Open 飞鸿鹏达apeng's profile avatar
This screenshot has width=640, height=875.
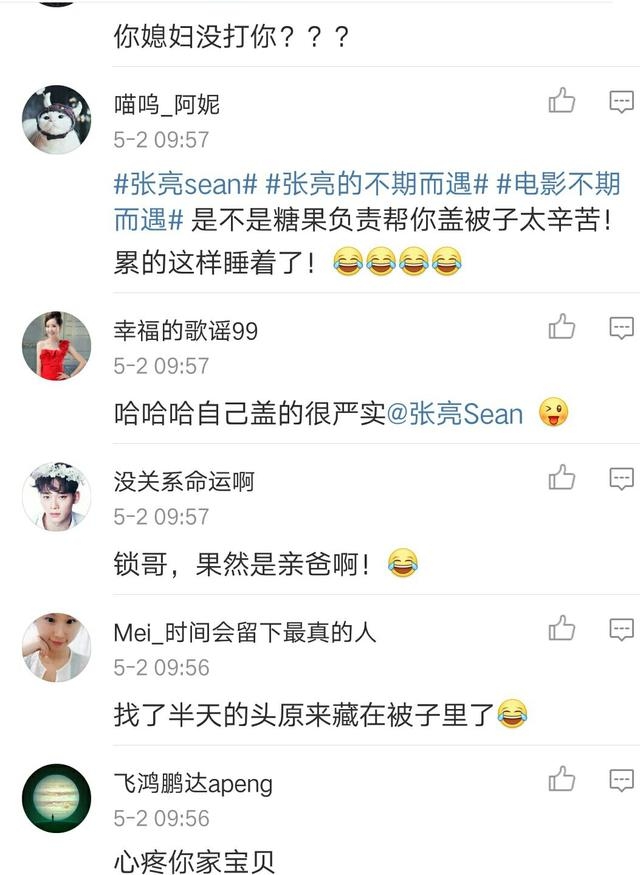pyautogui.click(x=56, y=797)
